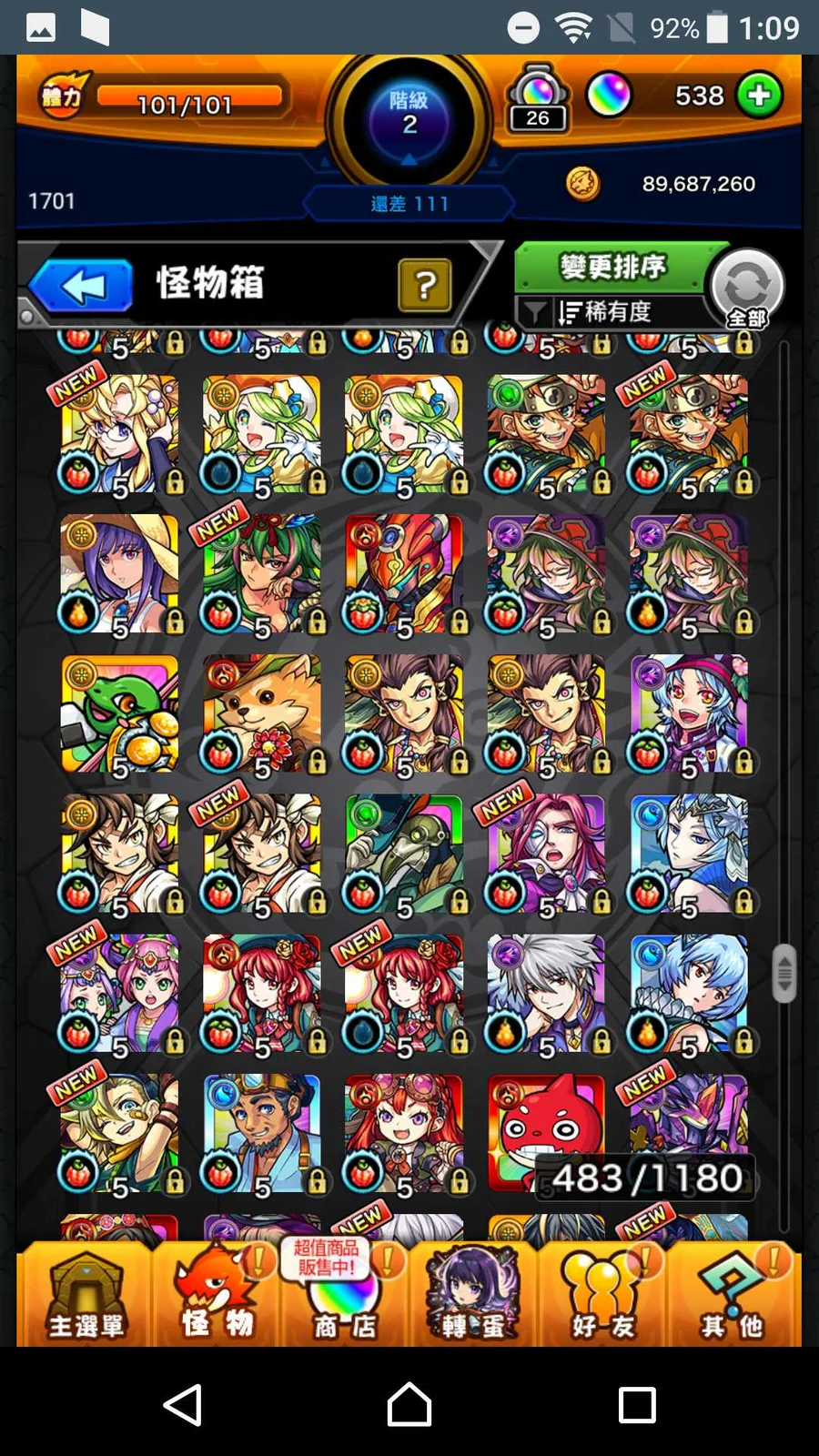Image resolution: width=819 pixels, height=1456 pixels.
Task: Open the 其他 others tab
Action: coord(733,1295)
